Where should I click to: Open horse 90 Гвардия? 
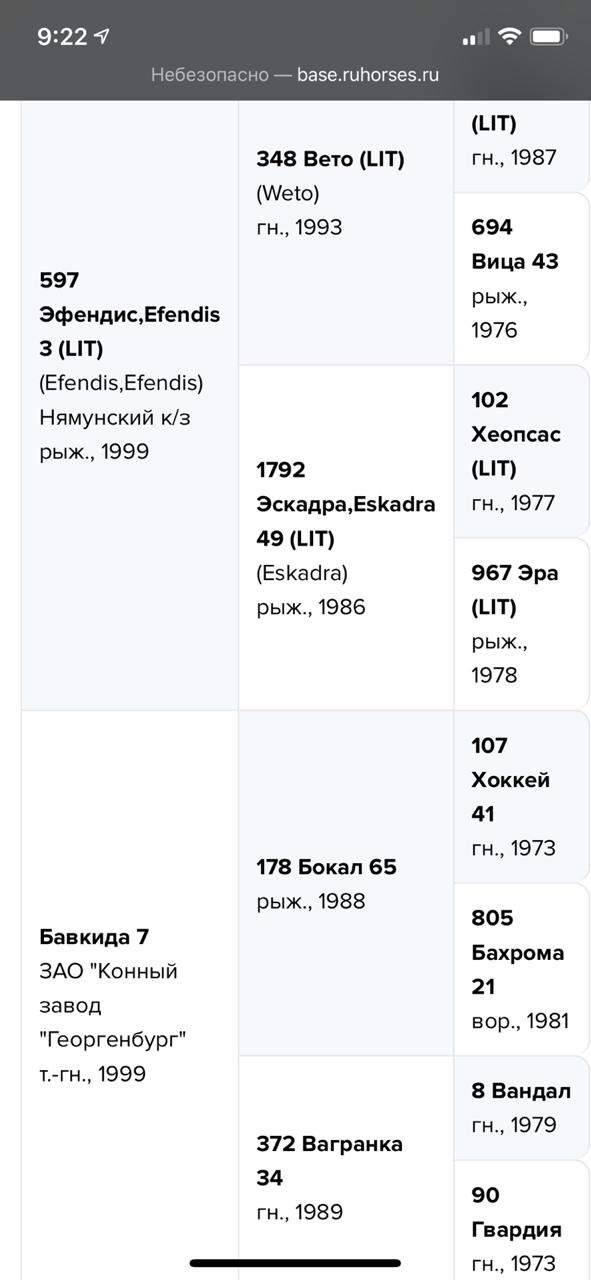pos(516,1212)
